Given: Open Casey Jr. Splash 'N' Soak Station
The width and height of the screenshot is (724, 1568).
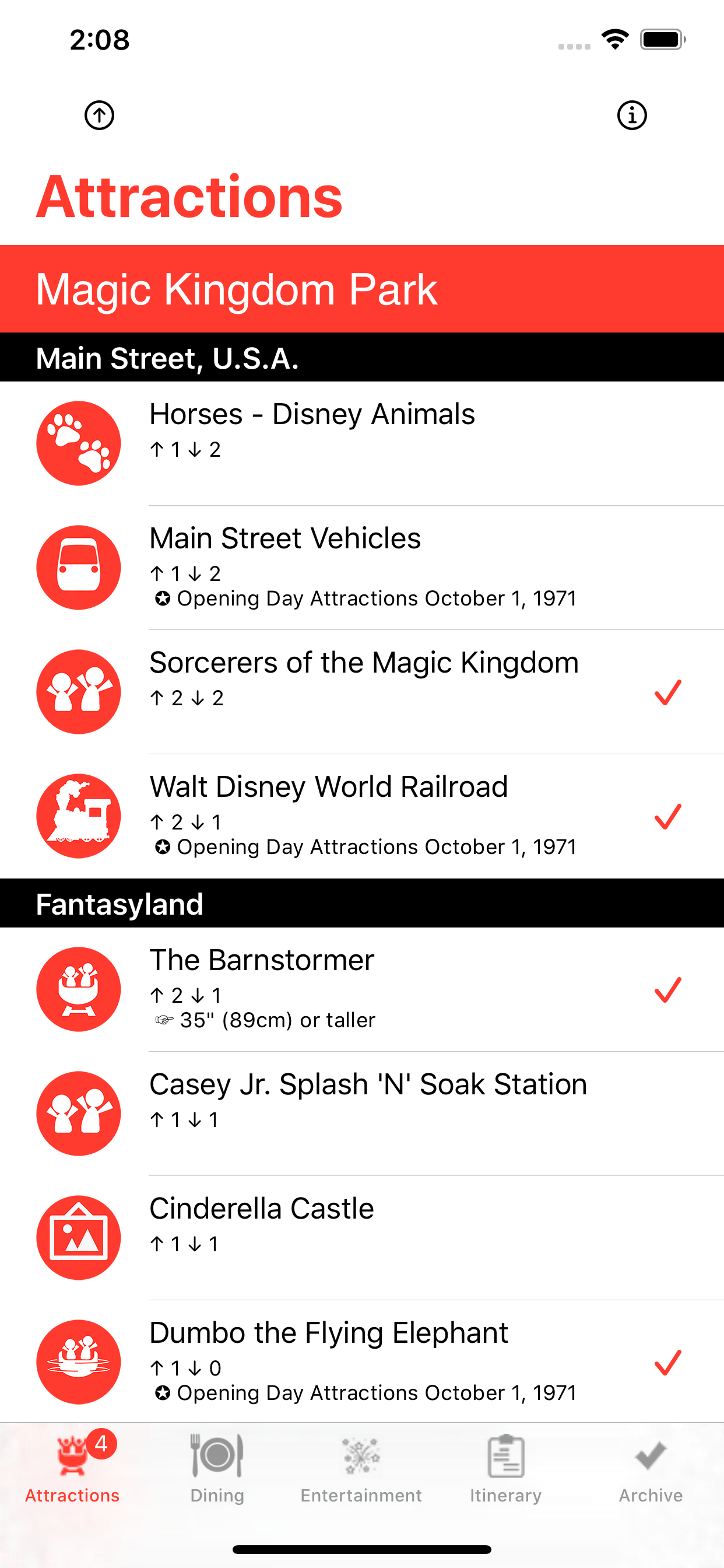Looking at the screenshot, I should pos(362,1114).
